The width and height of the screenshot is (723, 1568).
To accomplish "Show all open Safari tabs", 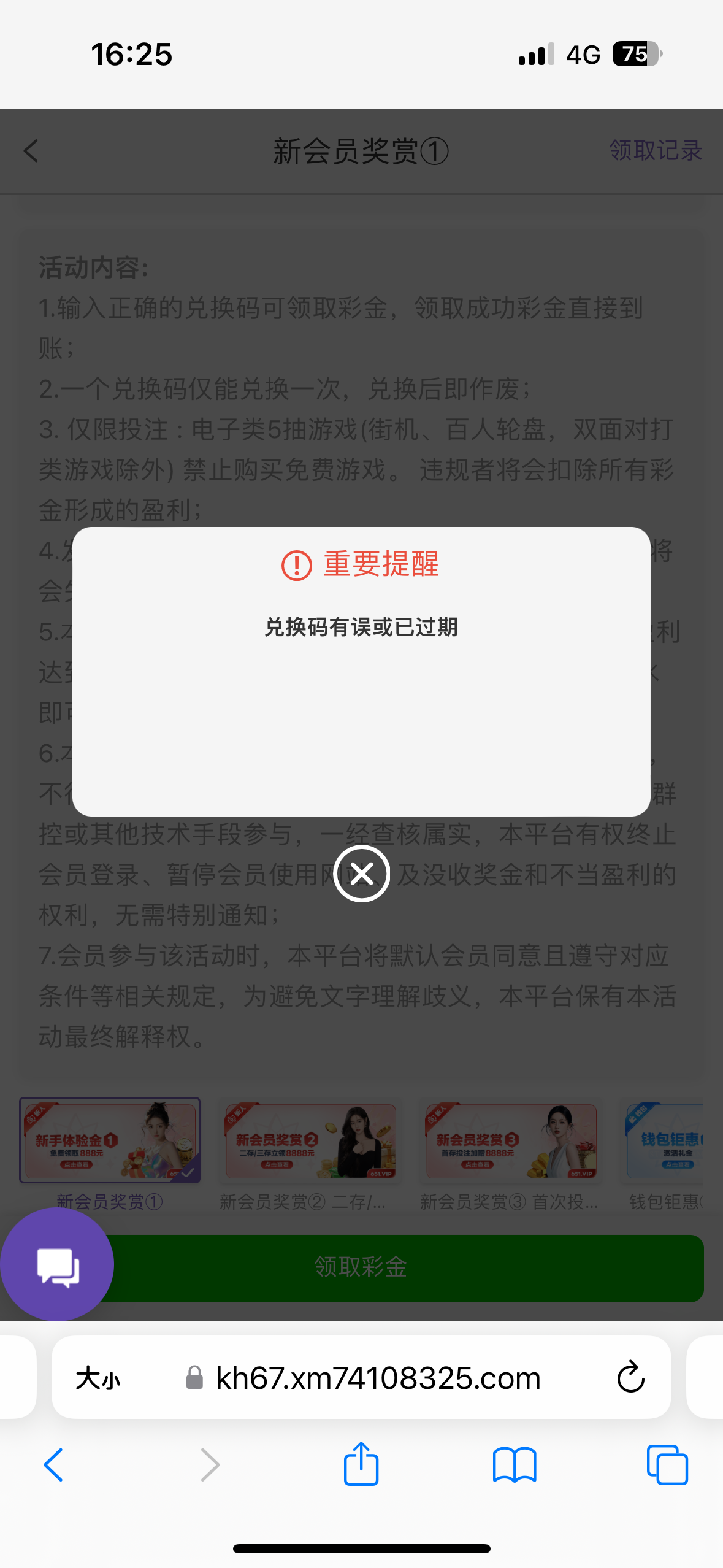I will pyautogui.click(x=667, y=1465).
